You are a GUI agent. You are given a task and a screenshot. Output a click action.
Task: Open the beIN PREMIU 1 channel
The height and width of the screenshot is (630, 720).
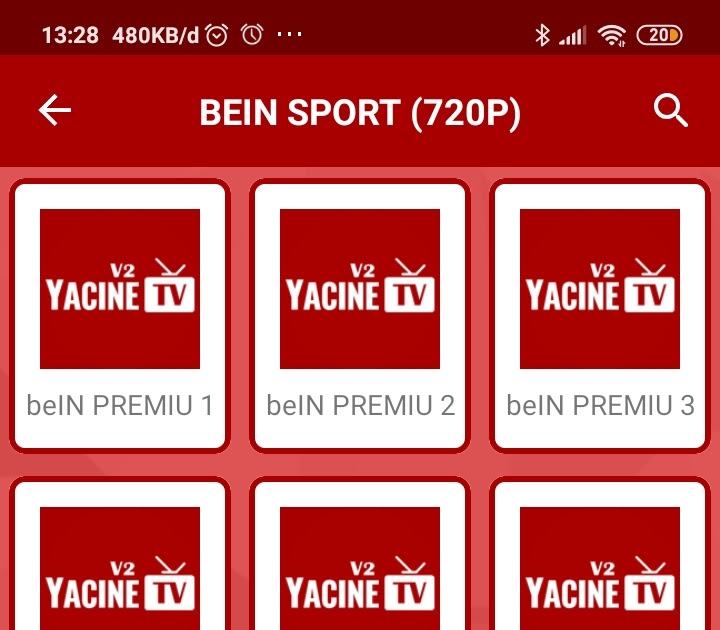pyautogui.click(x=120, y=315)
